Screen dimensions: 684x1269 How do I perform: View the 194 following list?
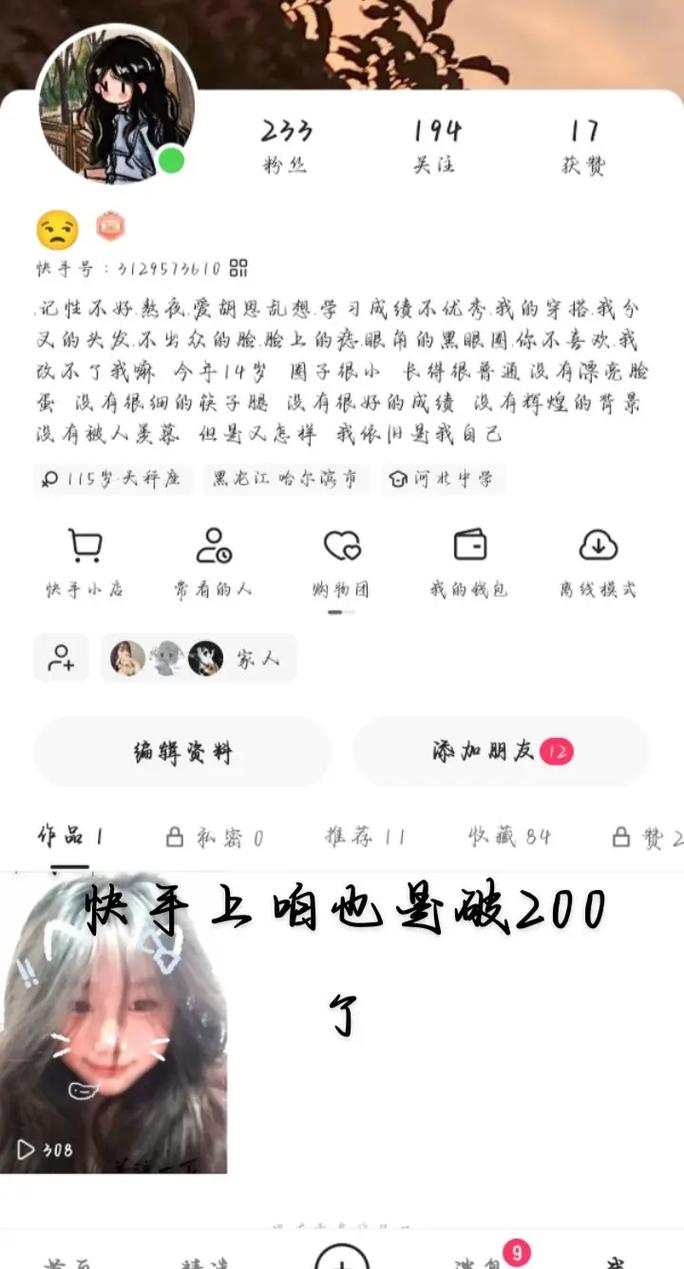click(x=437, y=146)
